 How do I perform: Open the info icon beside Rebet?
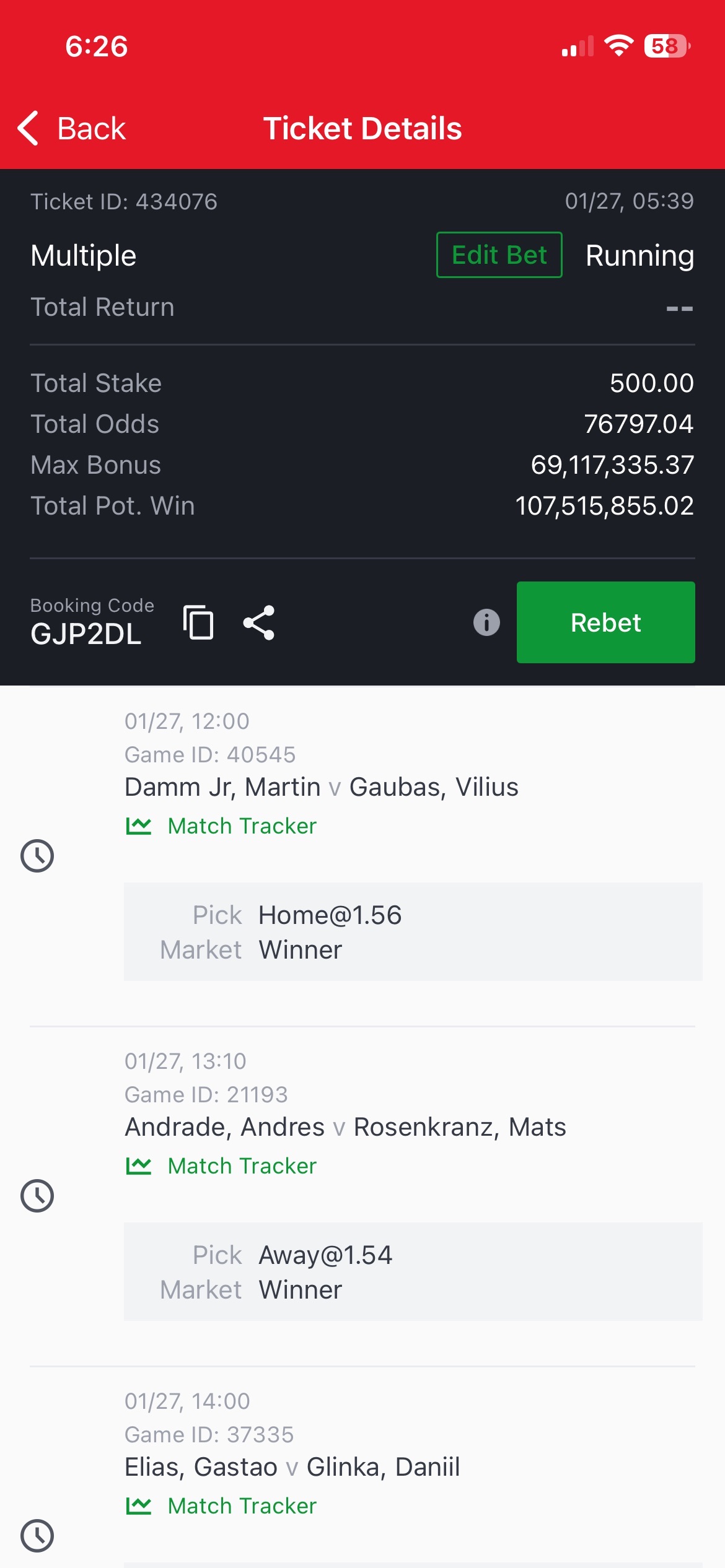pyautogui.click(x=486, y=622)
